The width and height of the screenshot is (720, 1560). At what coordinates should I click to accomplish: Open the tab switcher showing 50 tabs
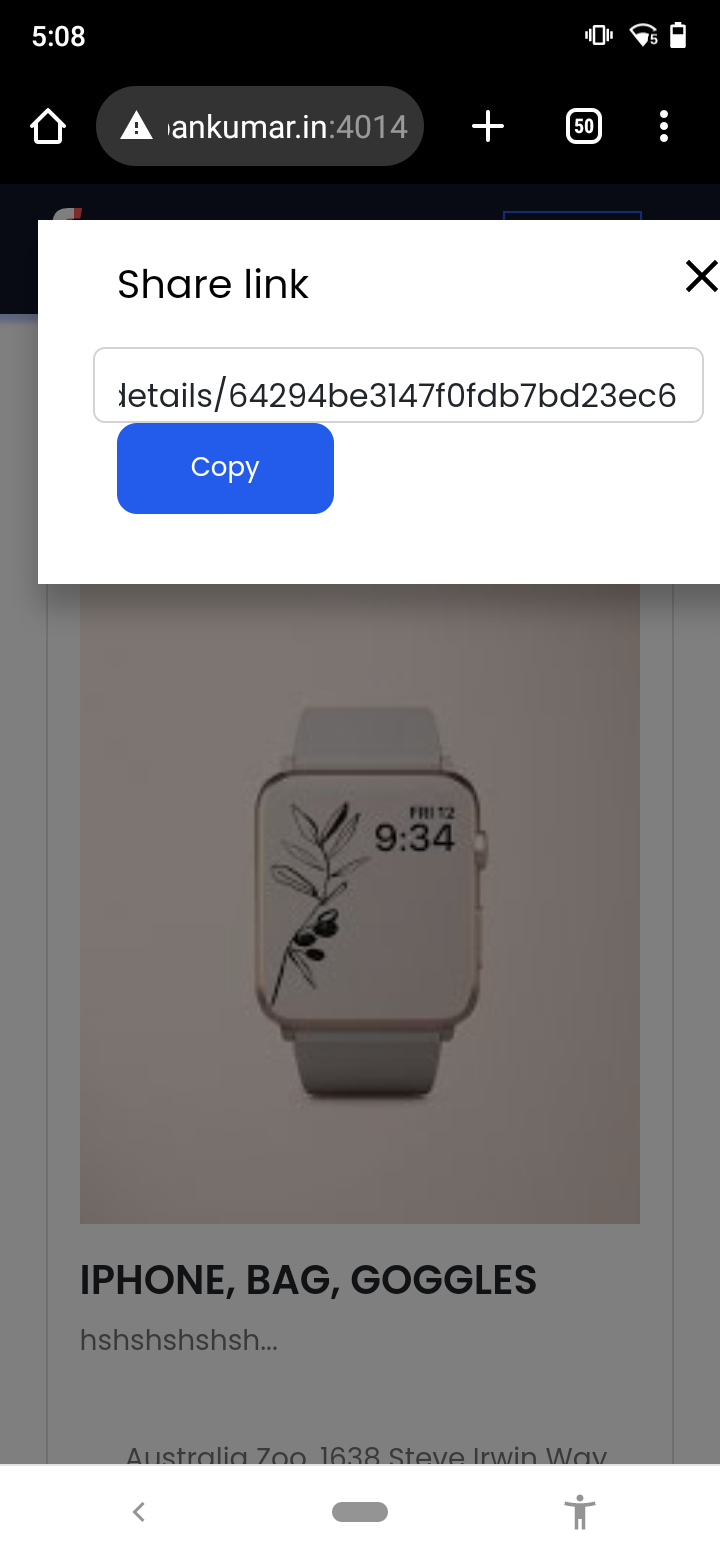tap(584, 127)
